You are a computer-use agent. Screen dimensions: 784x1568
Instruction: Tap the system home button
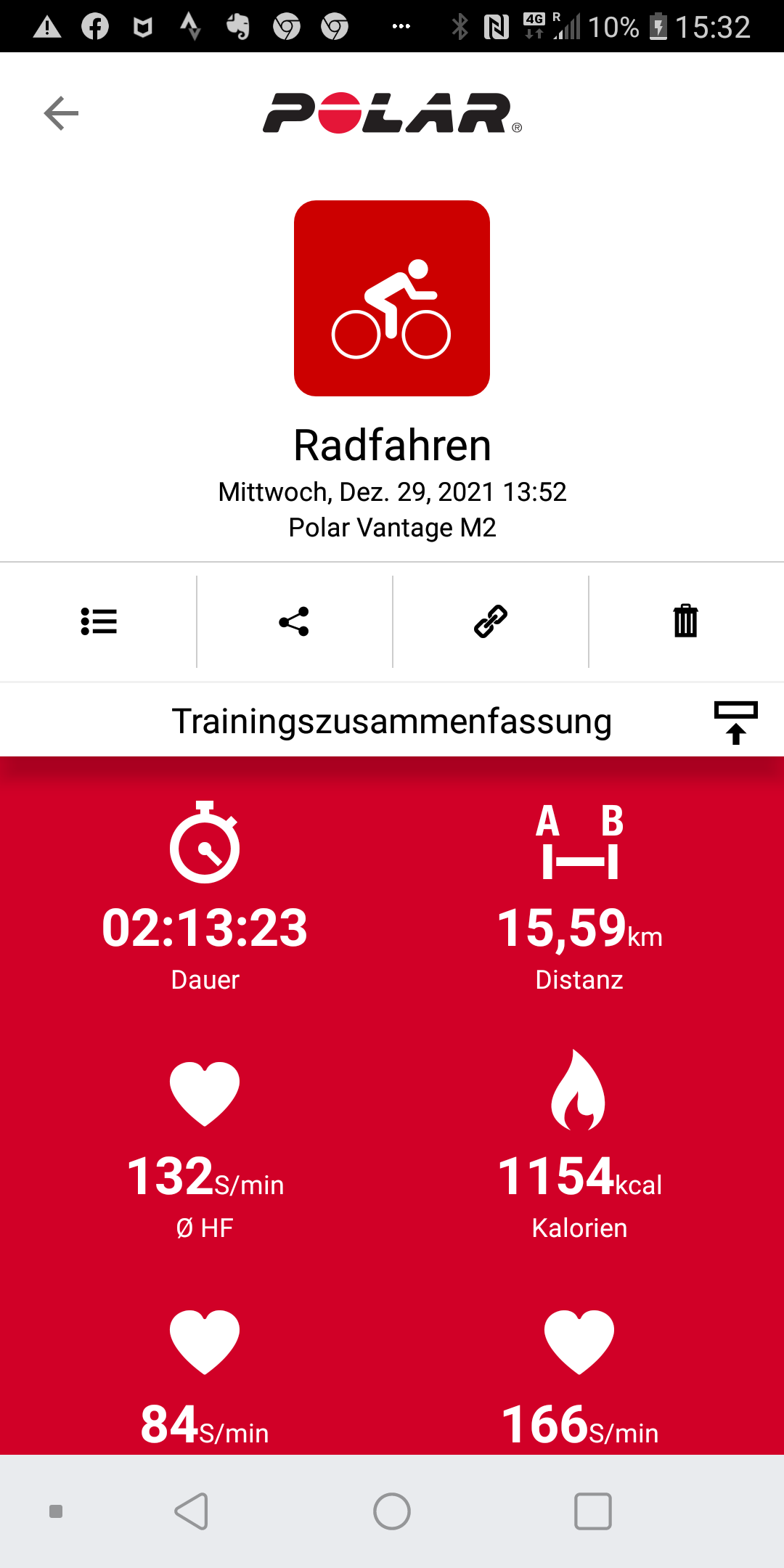392,1511
